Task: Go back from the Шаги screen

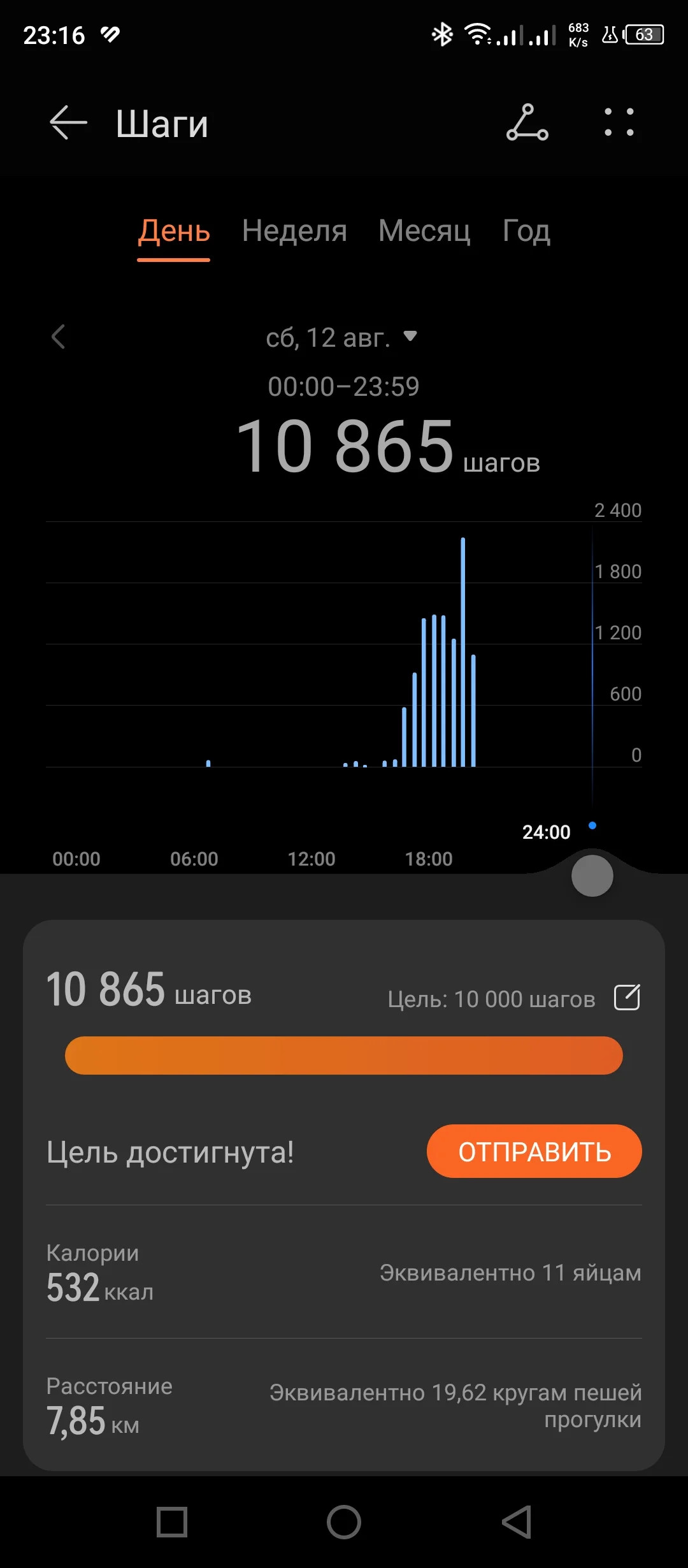Action: [x=68, y=122]
